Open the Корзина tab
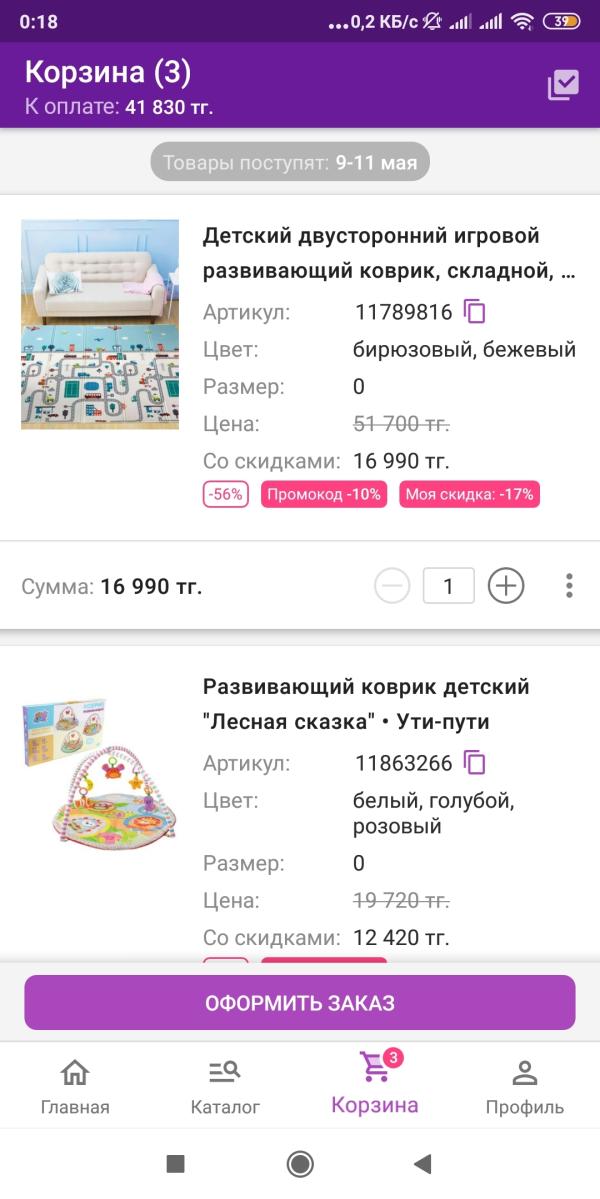 pyautogui.click(x=375, y=1087)
